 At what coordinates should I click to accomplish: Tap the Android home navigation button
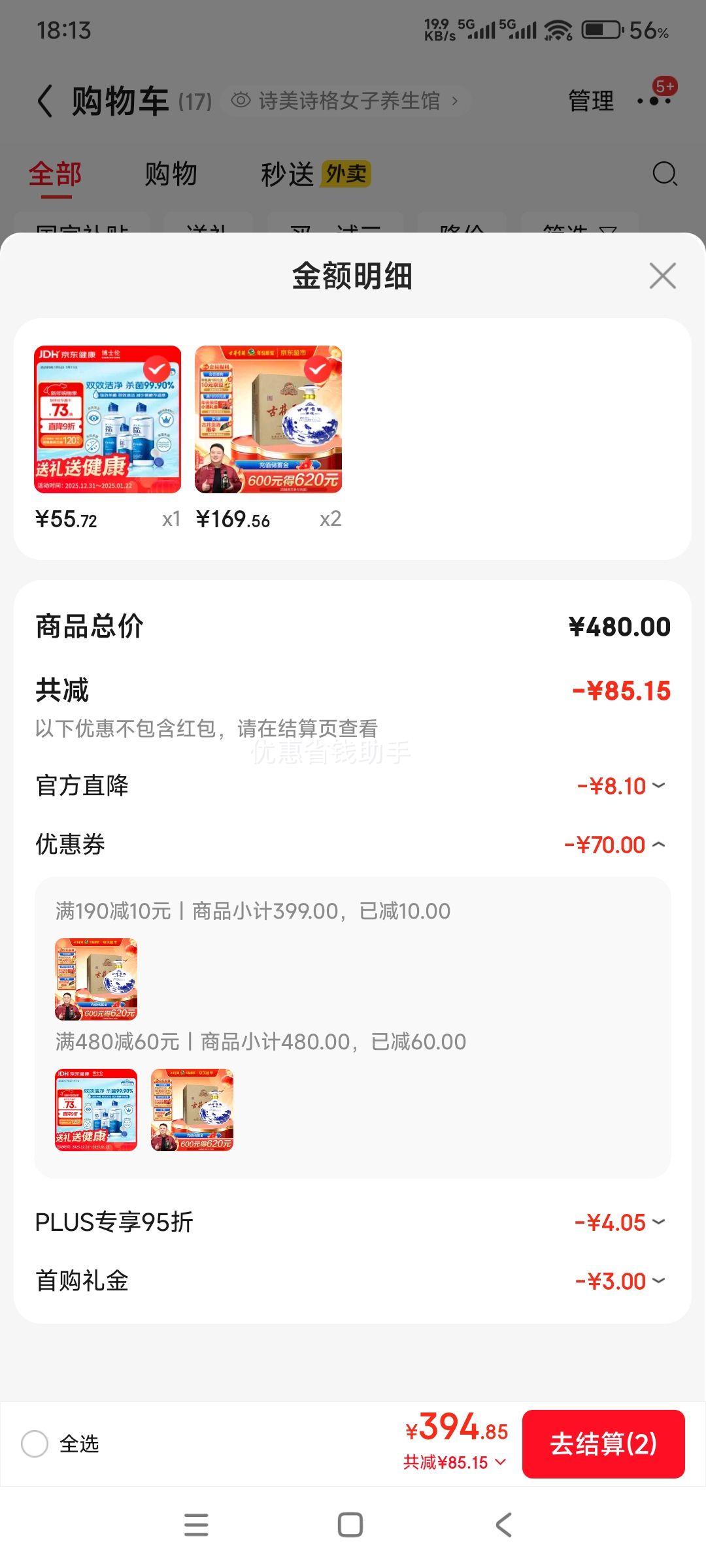(x=351, y=1525)
